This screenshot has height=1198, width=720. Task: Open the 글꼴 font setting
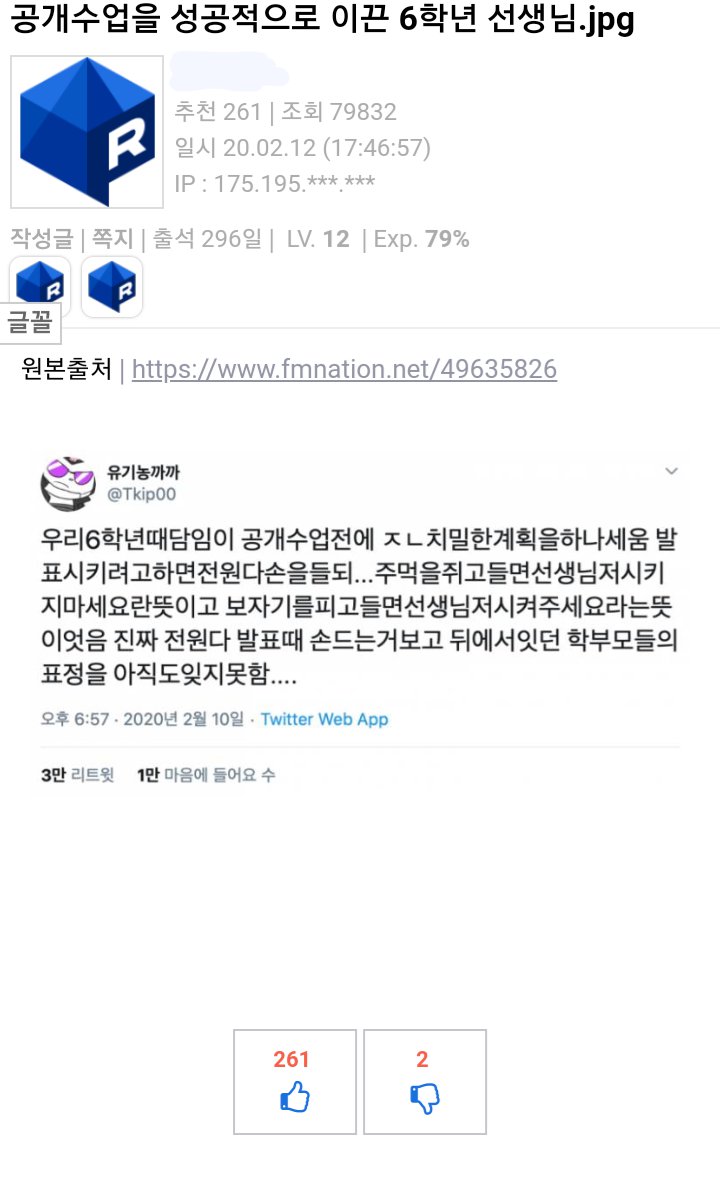31,322
